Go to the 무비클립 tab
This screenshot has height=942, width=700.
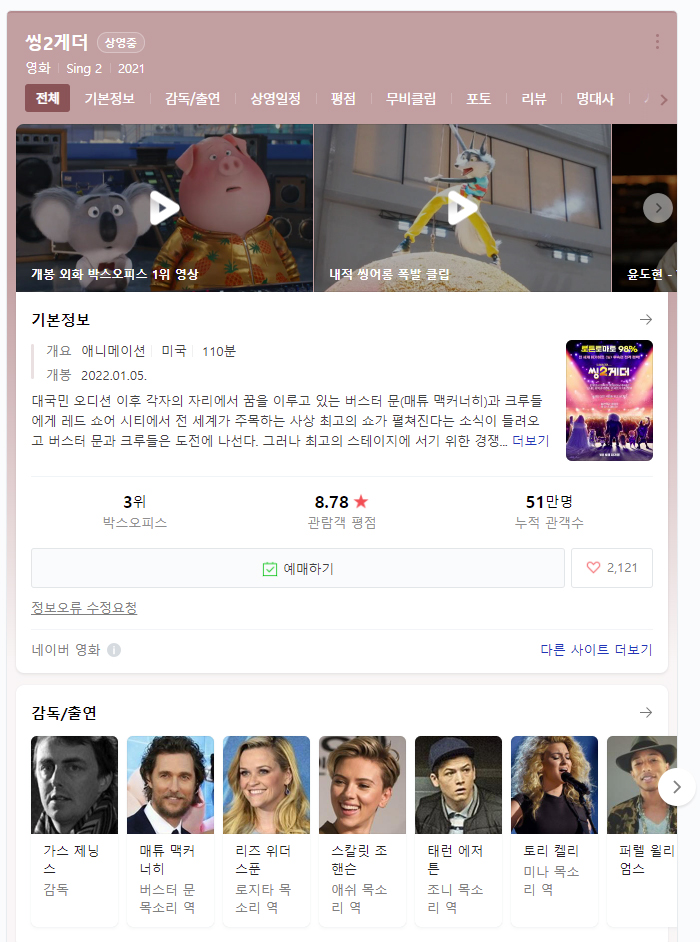pyautogui.click(x=411, y=99)
